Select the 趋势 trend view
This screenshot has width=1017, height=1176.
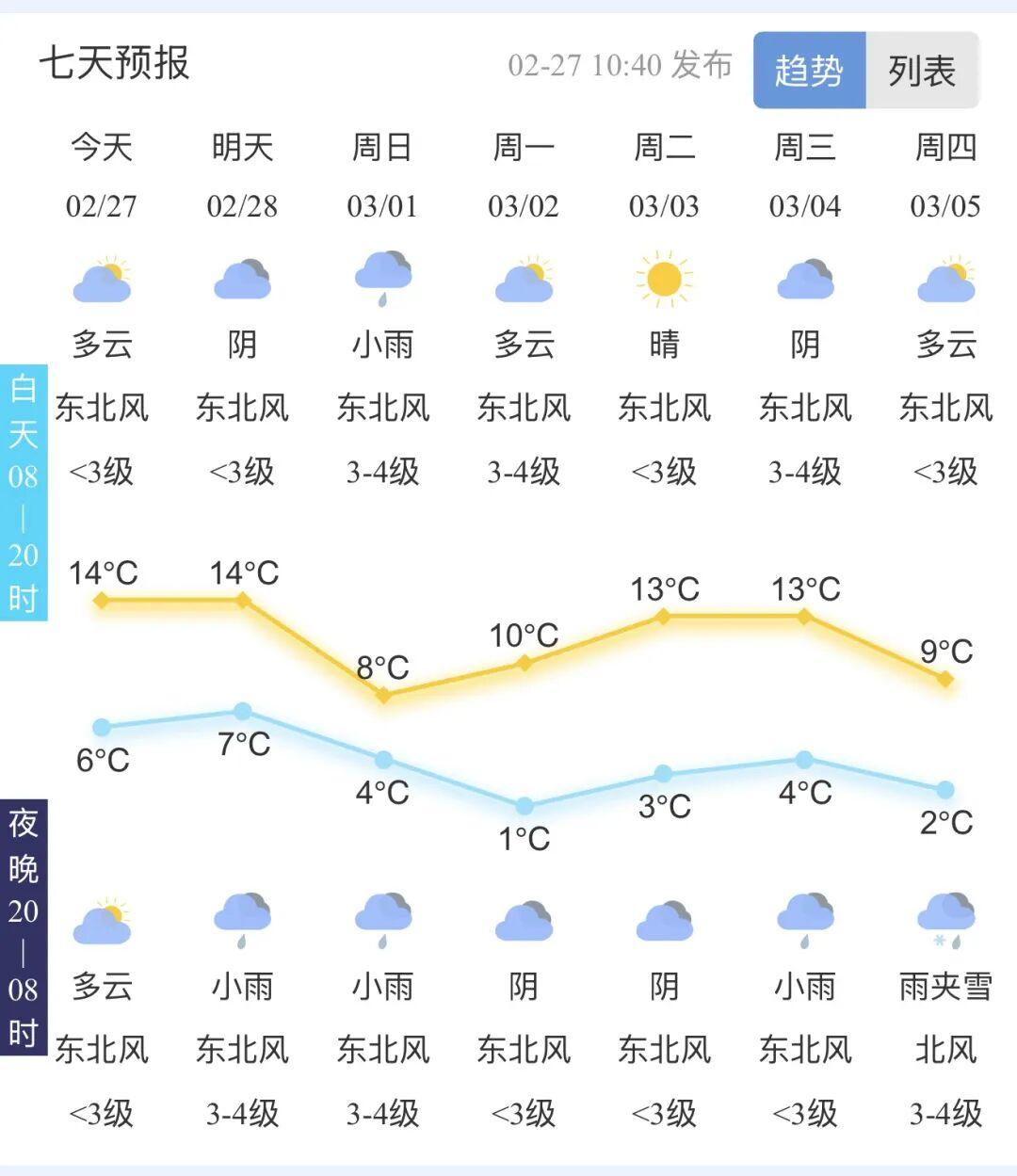click(x=809, y=71)
